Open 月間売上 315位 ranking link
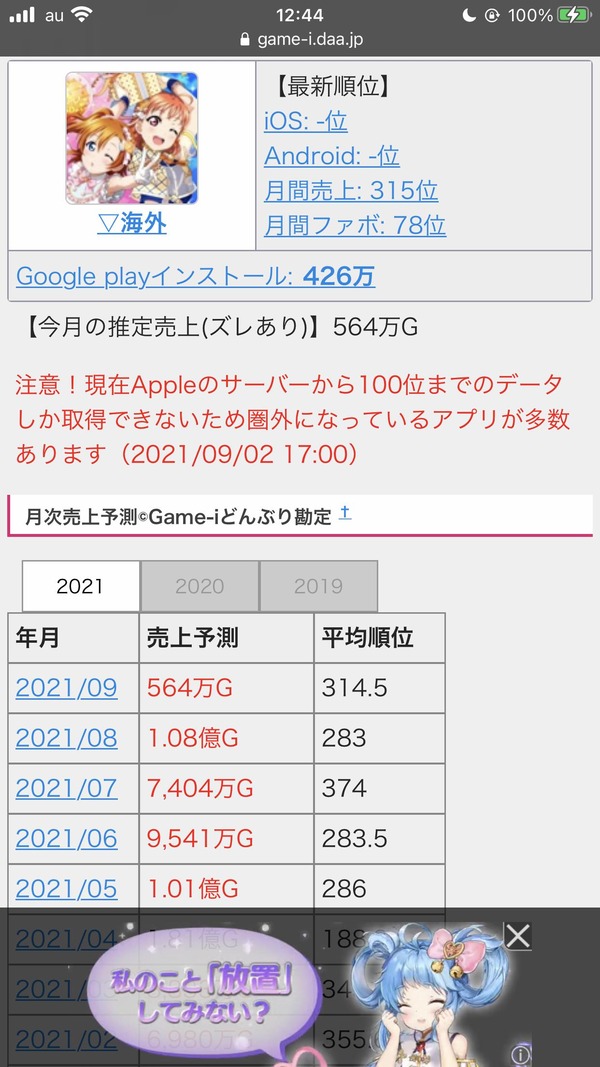 [350, 191]
